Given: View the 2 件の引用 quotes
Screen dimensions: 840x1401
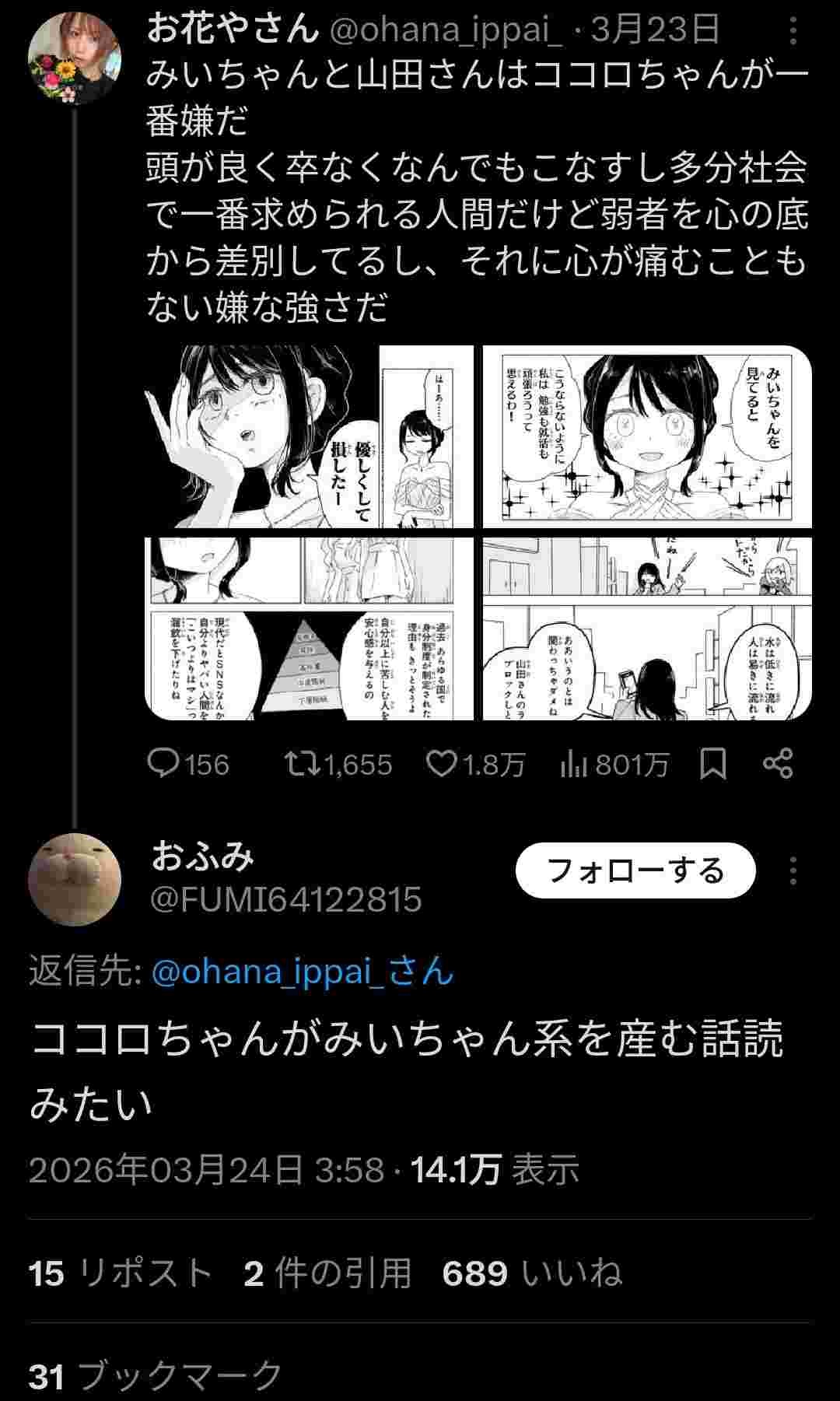Looking at the screenshot, I should 327,1273.
